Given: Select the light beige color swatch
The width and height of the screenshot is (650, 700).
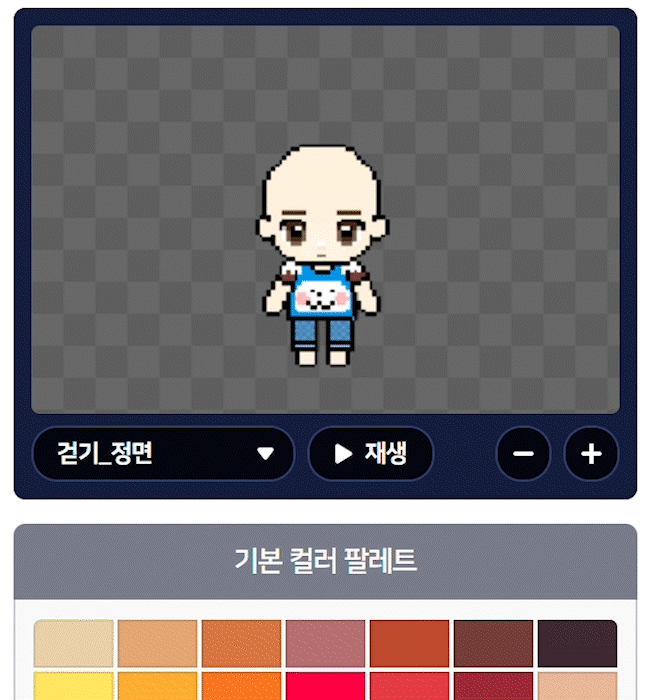Looking at the screenshot, I should tap(74, 643).
